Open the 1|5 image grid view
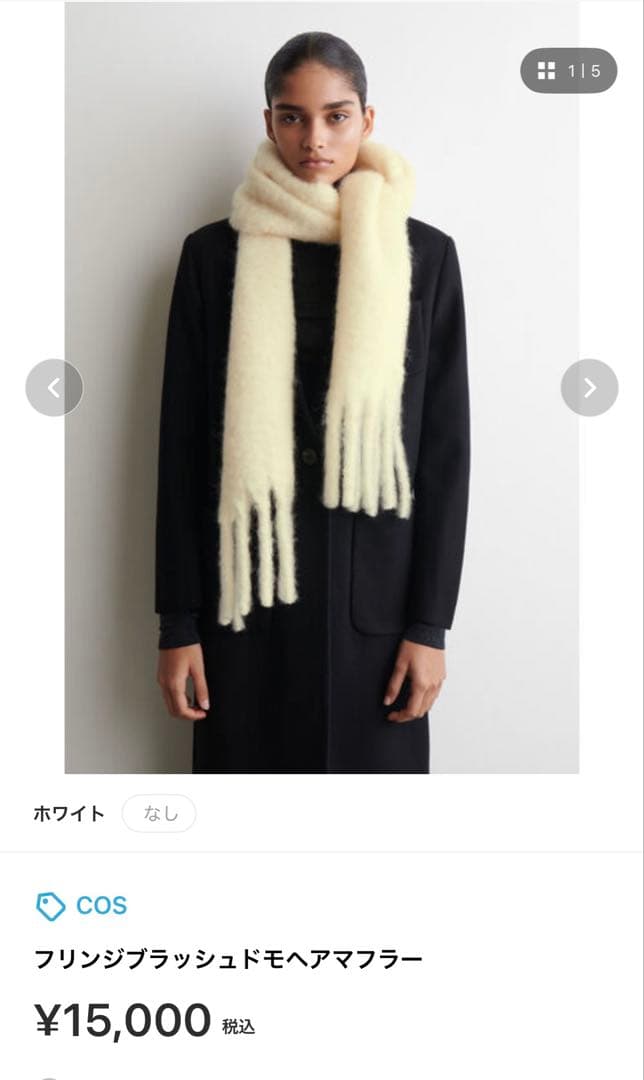 point(568,71)
